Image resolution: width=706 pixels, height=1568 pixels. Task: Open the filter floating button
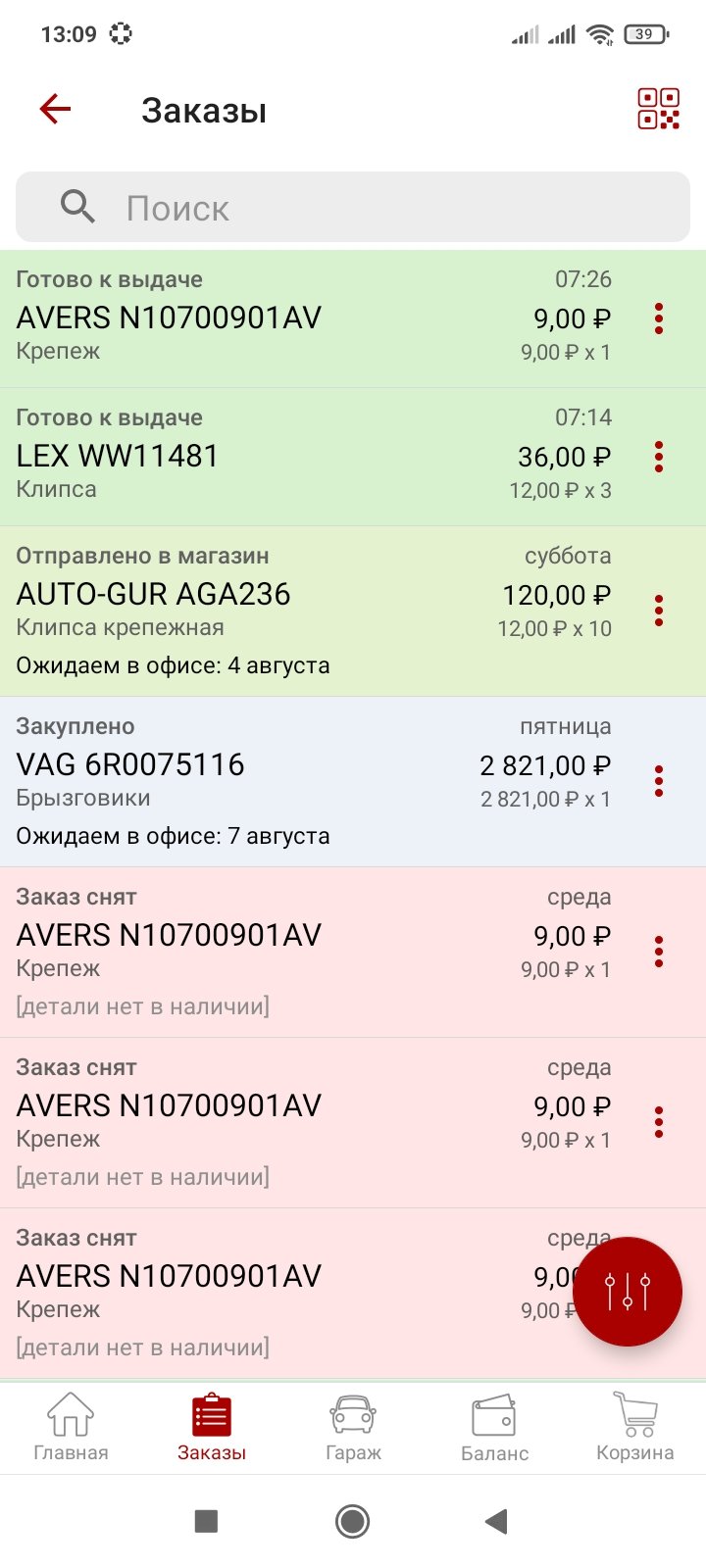[628, 1292]
